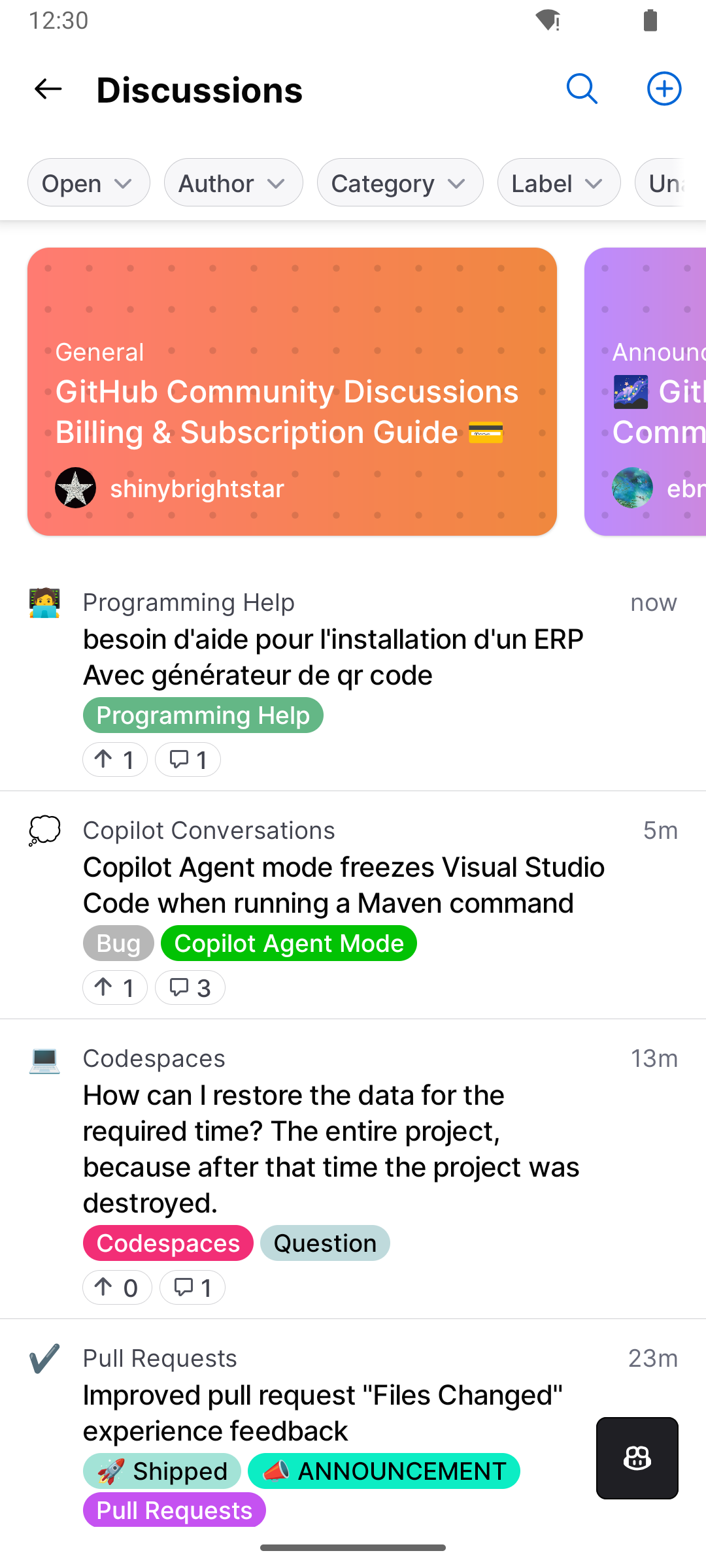Open the pinned Billing & Subscription Guide card
The image size is (706, 1568).
[x=292, y=390]
